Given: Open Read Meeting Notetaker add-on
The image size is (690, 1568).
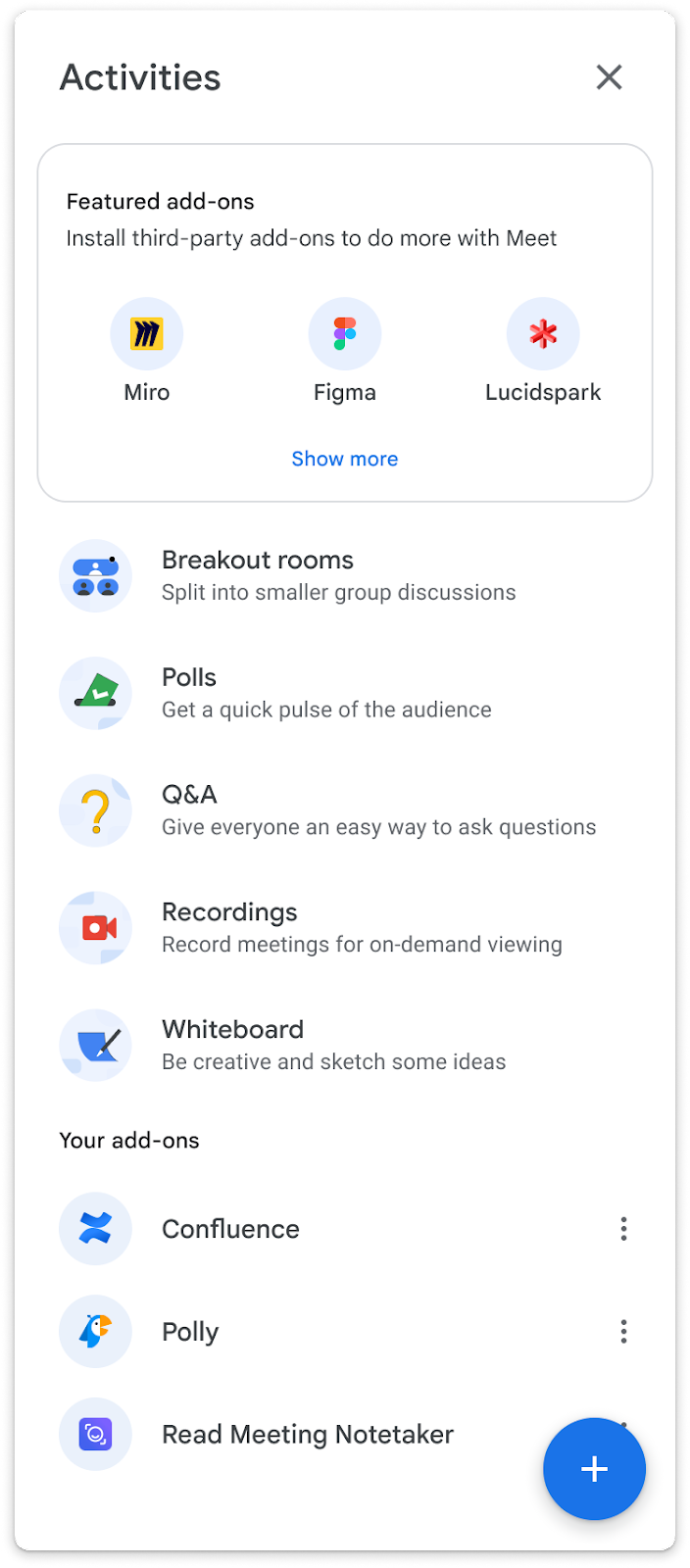Looking at the screenshot, I should tap(307, 1435).
